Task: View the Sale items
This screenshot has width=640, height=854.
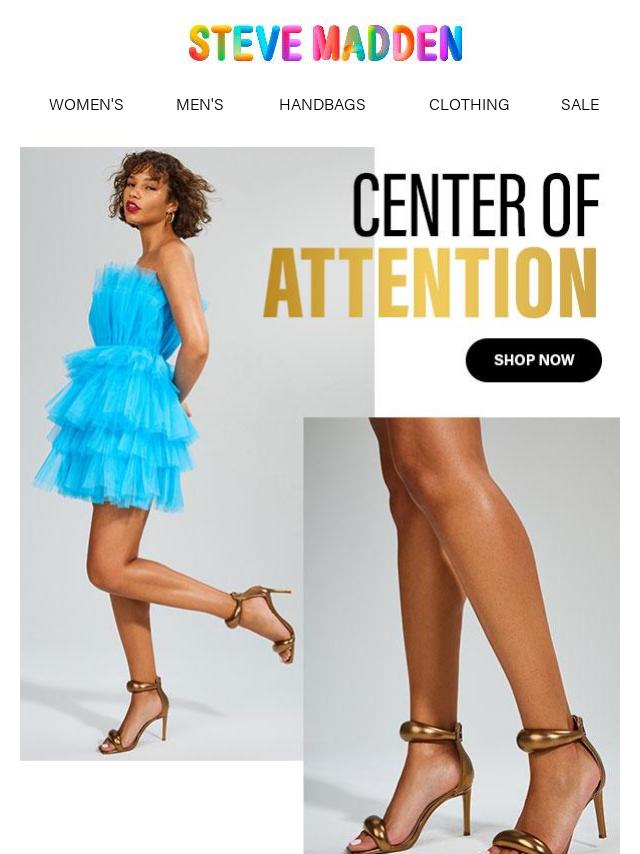Action: (x=580, y=105)
